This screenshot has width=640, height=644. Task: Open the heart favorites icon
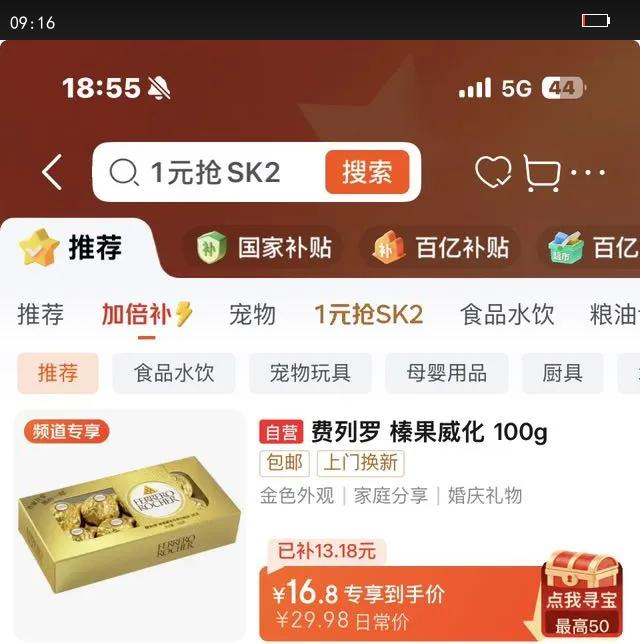click(492, 173)
